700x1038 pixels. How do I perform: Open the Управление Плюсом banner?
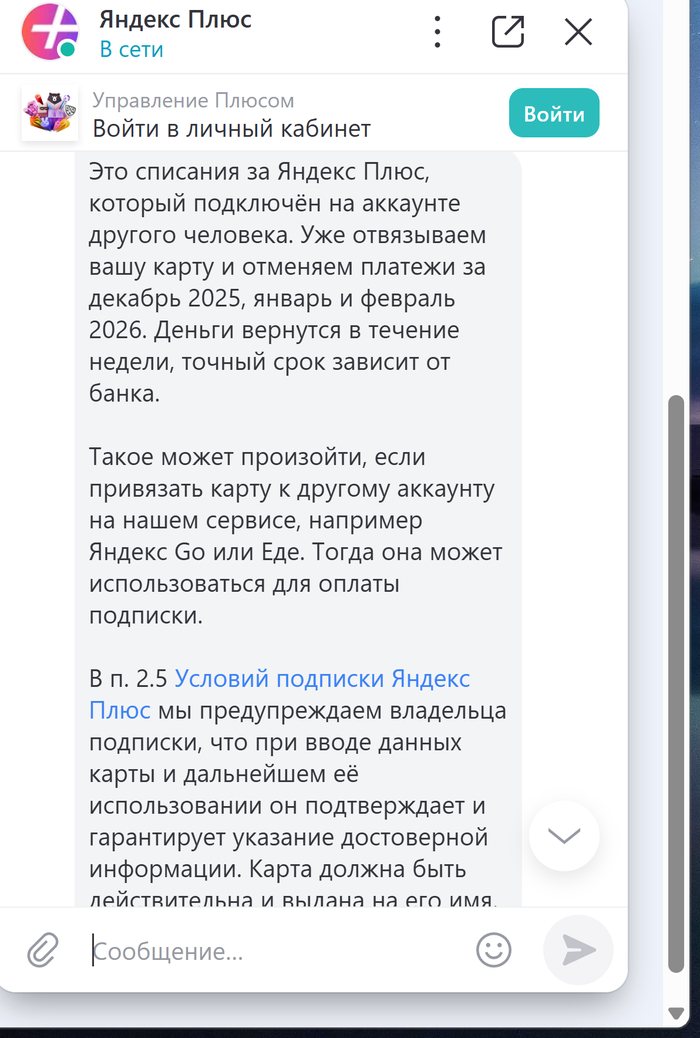(230, 114)
